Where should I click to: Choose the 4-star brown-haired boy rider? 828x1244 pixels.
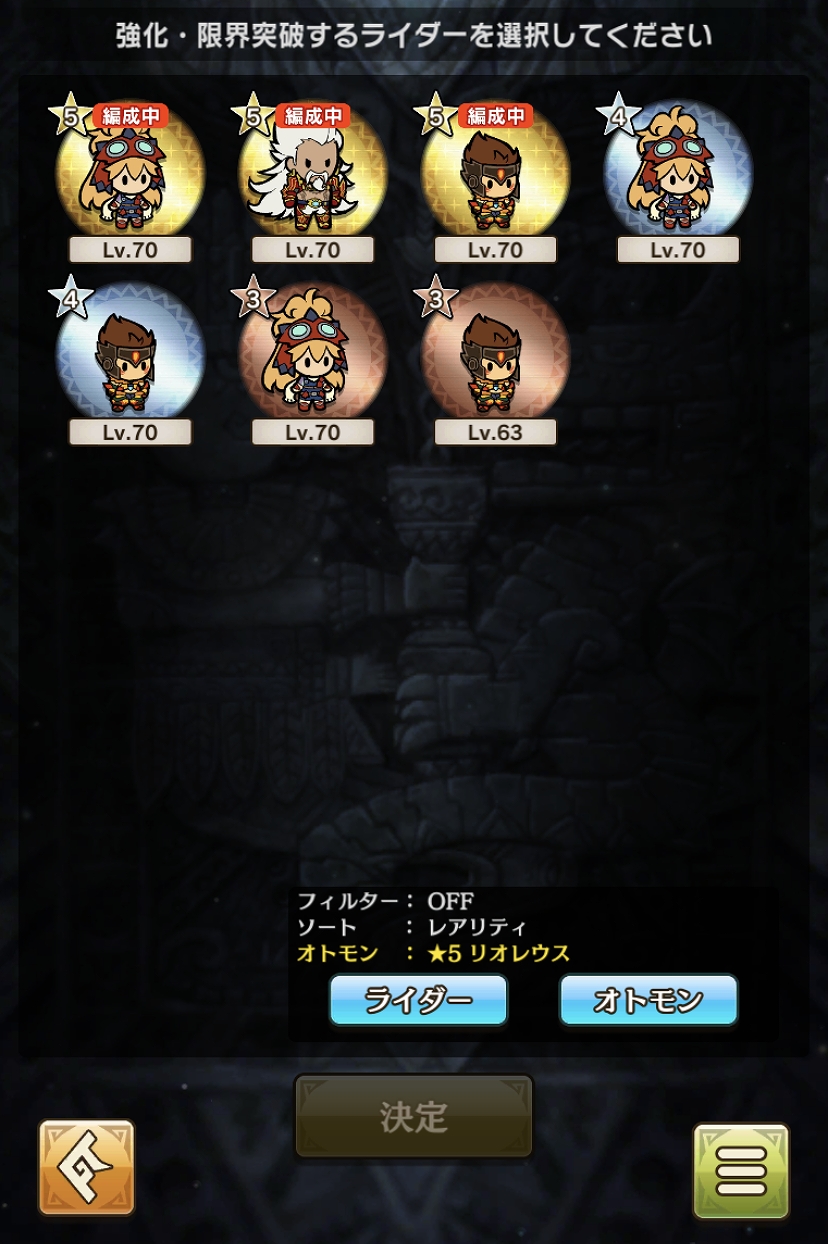coord(130,357)
